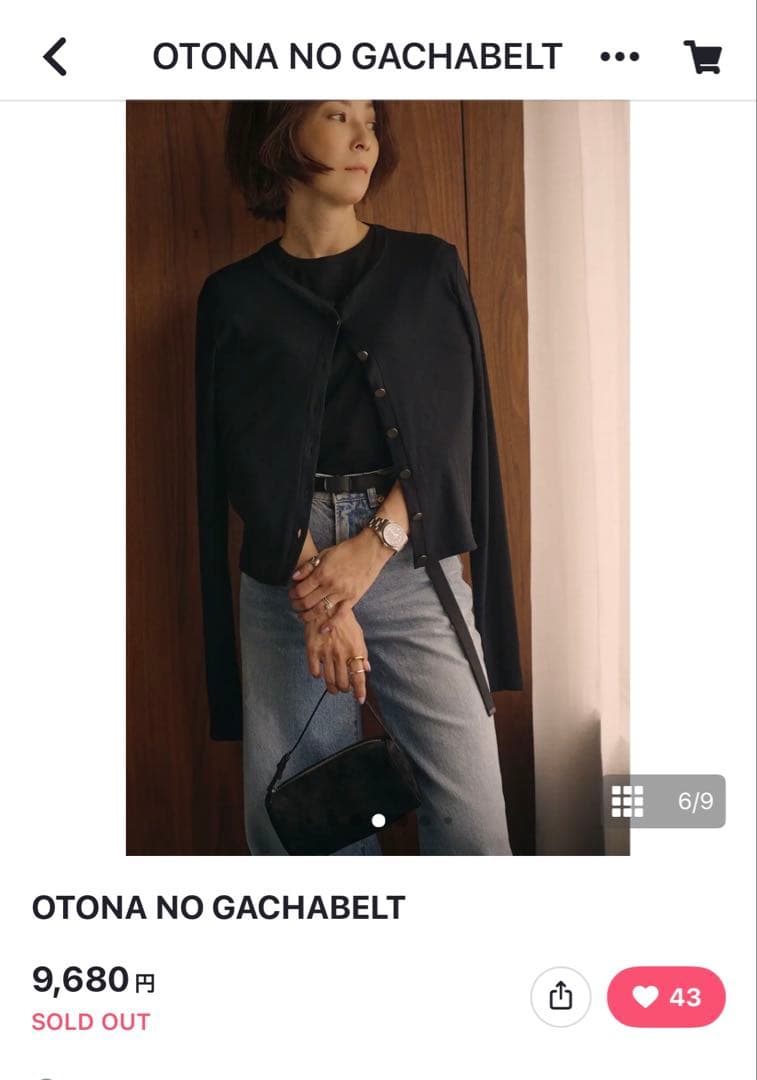Open the three-dot overflow menu
The height and width of the screenshot is (1080, 757).
[619, 57]
